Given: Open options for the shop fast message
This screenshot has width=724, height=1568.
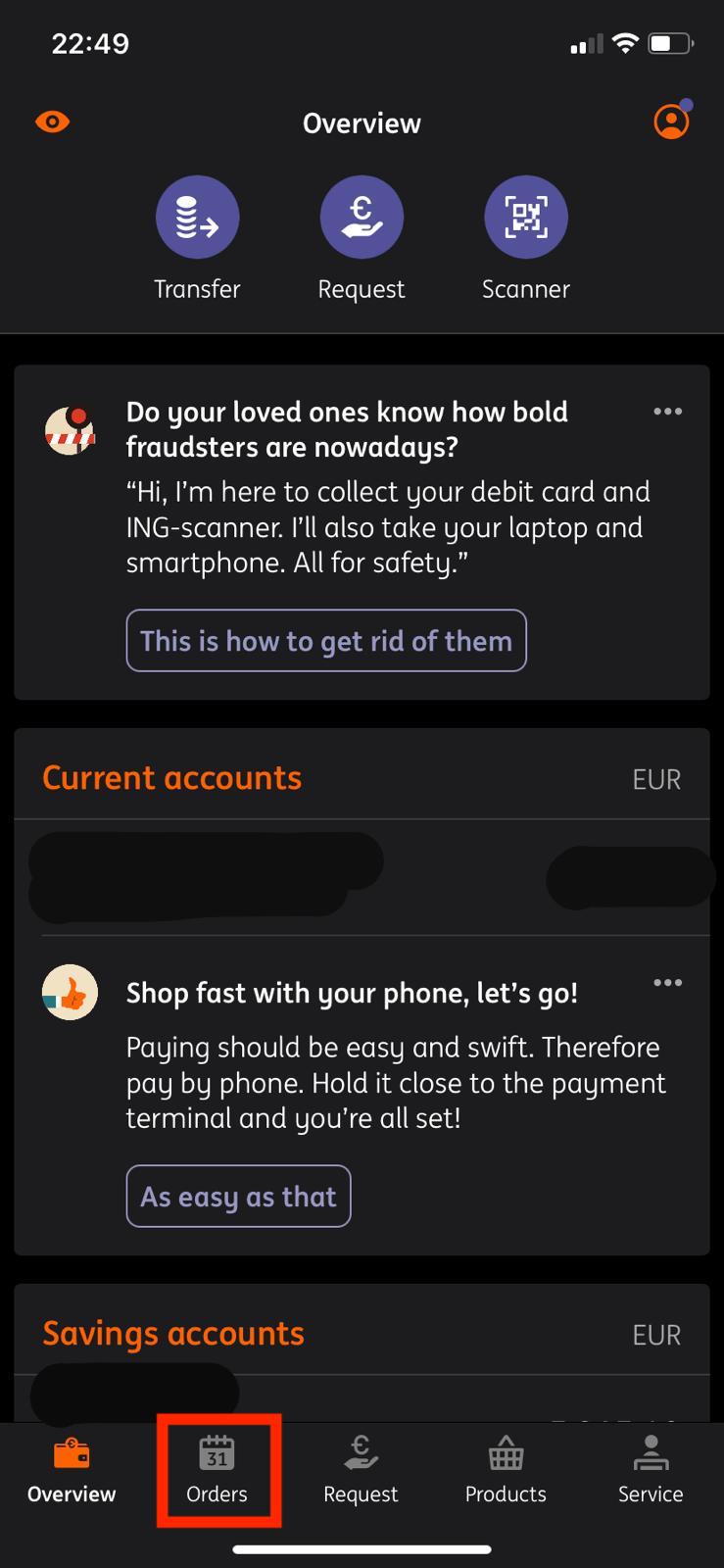Looking at the screenshot, I should [x=667, y=983].
